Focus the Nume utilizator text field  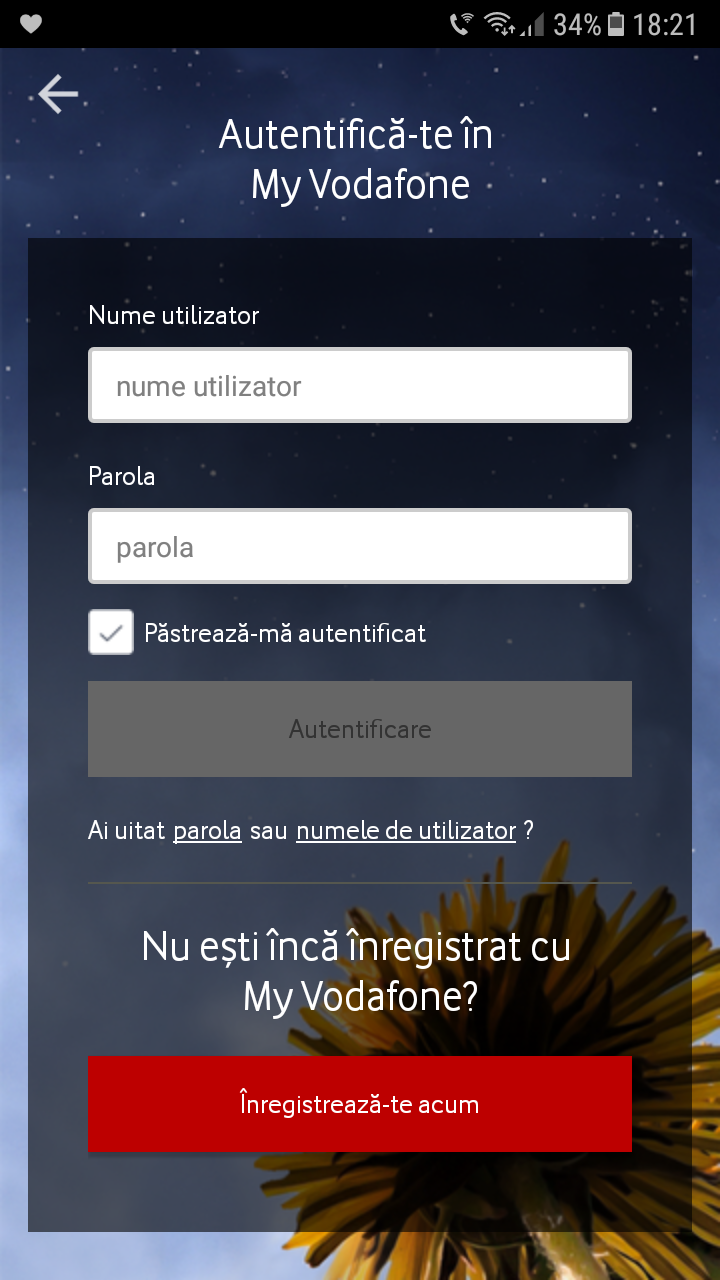tap(360, 386)
